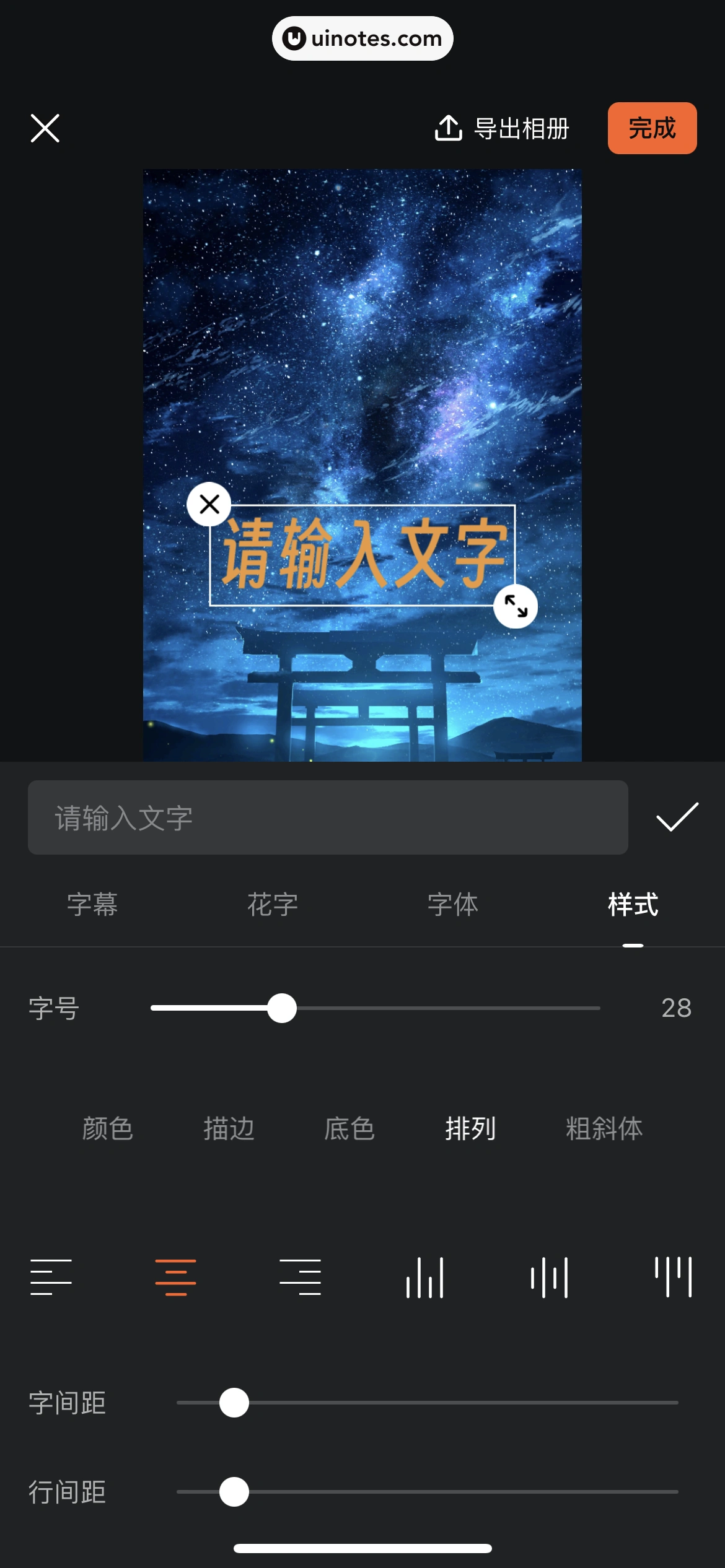
Task: Tap the resize handle of the text box
Action: click(516, 606)
